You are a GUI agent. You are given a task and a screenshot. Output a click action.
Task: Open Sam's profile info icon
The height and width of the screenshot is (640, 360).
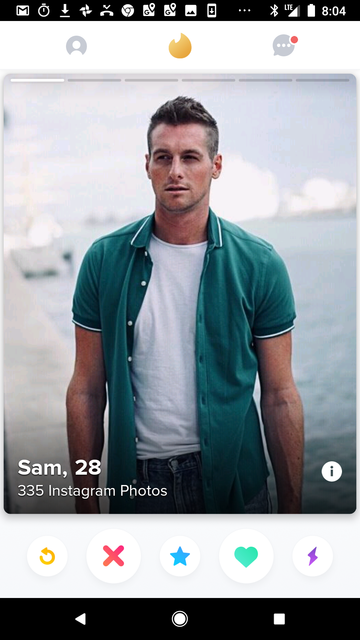pyautogui.click(x=331, y=471)
